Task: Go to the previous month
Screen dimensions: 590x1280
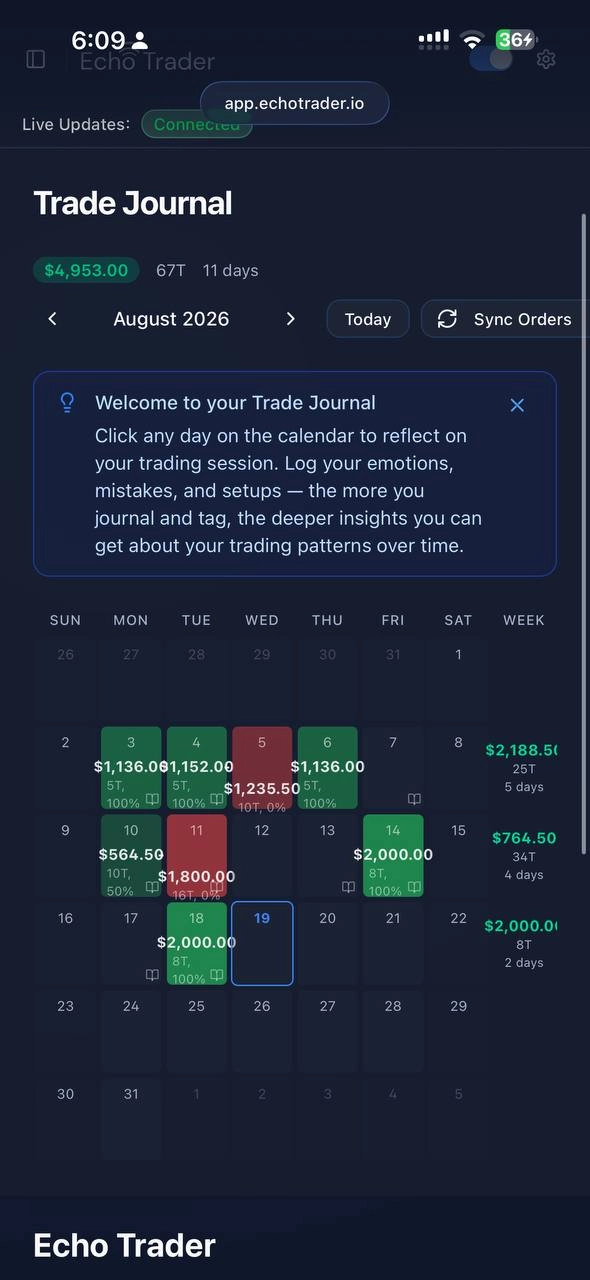Action: (53, 319)
